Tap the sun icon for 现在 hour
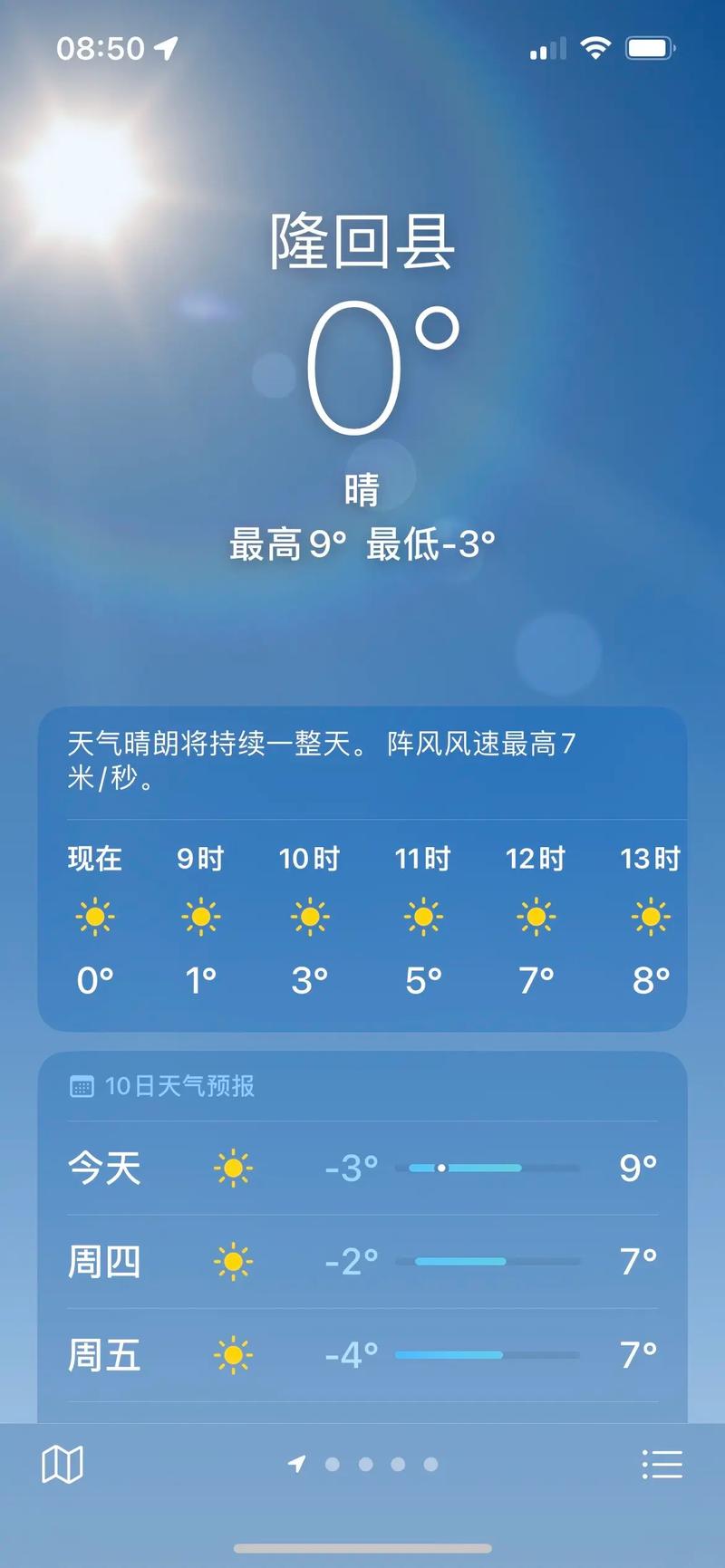 pos(94,917)
